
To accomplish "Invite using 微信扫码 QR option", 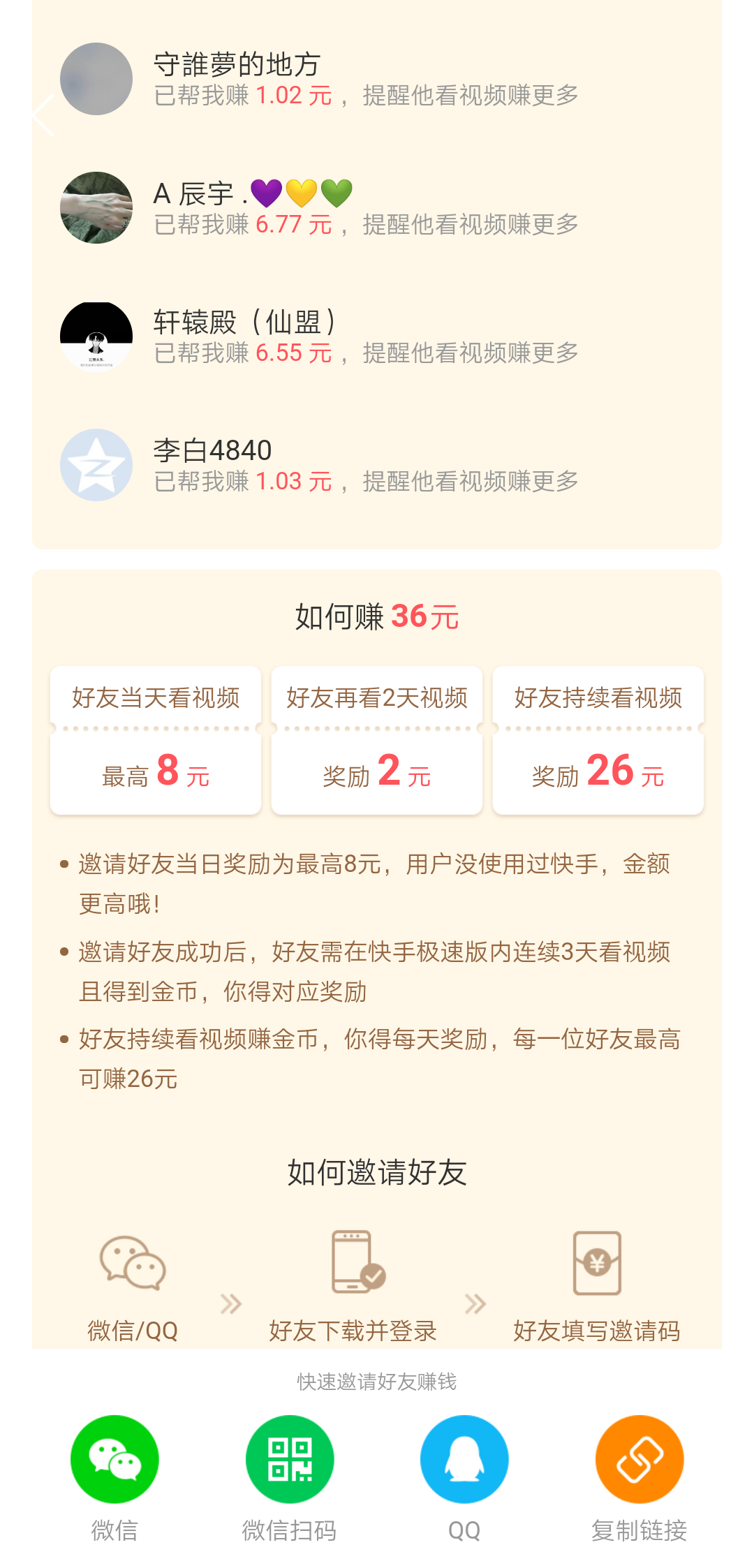I will click(x=289, y=1459).
